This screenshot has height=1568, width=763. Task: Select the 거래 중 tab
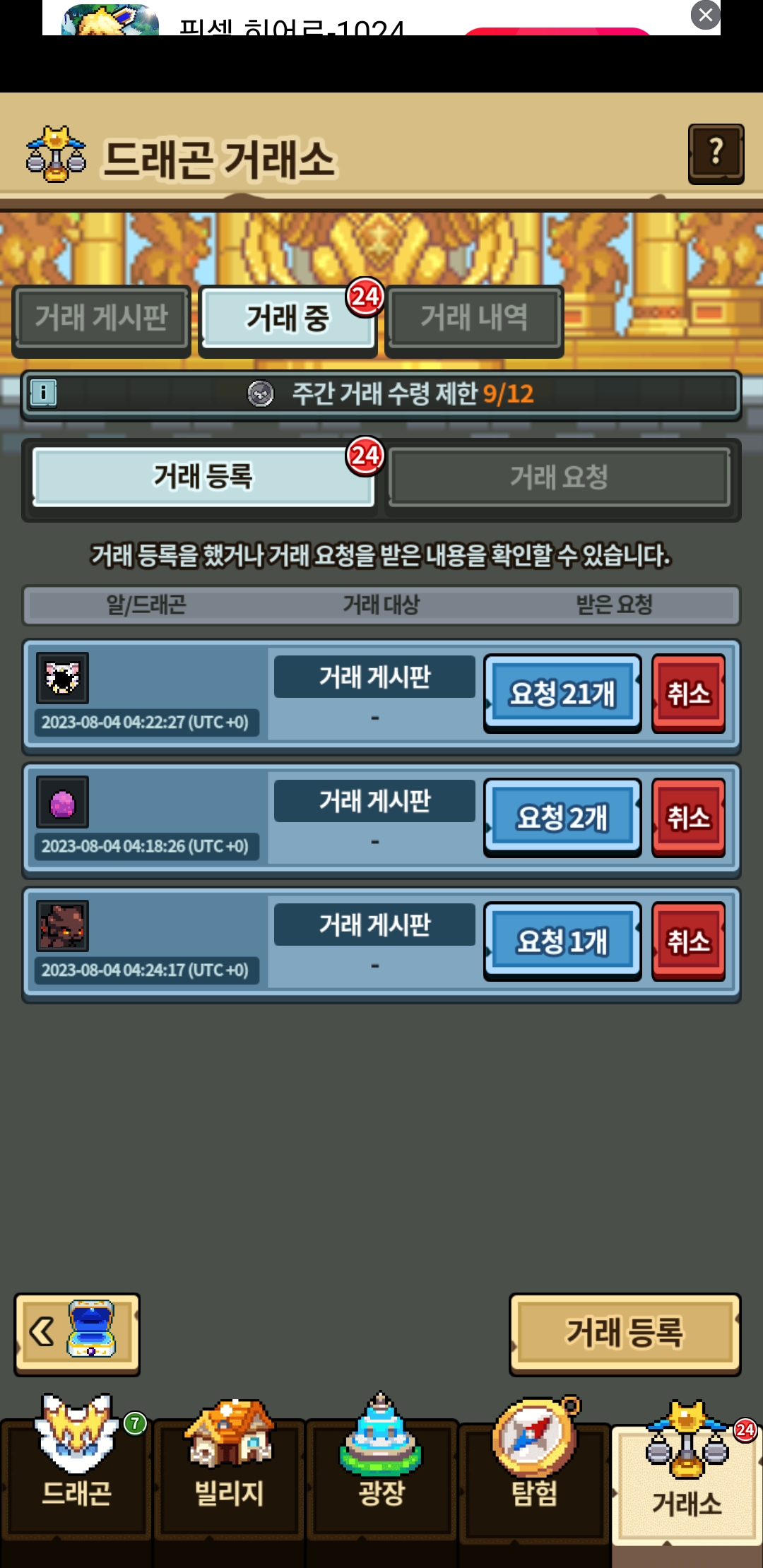point(288,318)
